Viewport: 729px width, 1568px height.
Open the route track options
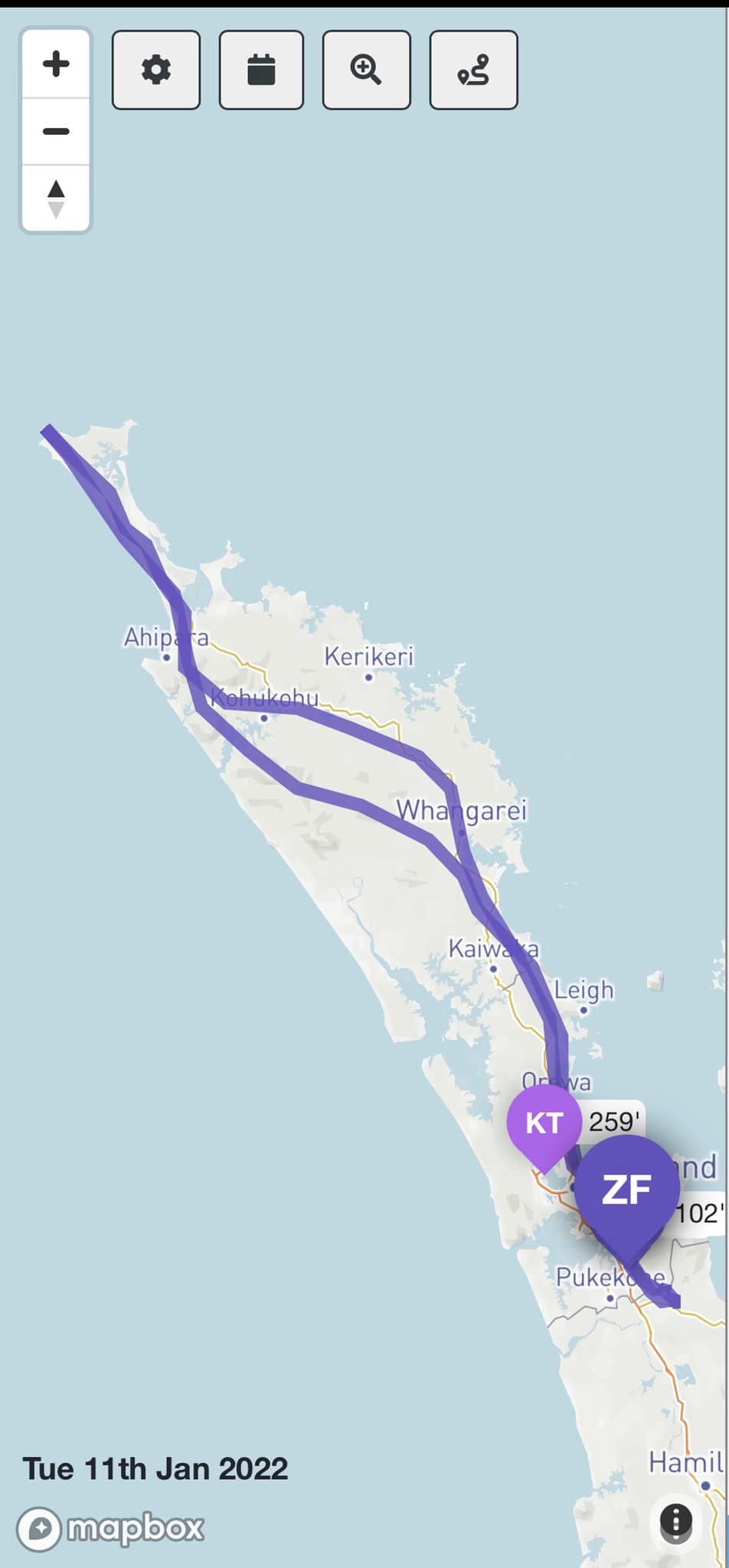[x=473, y=70]
